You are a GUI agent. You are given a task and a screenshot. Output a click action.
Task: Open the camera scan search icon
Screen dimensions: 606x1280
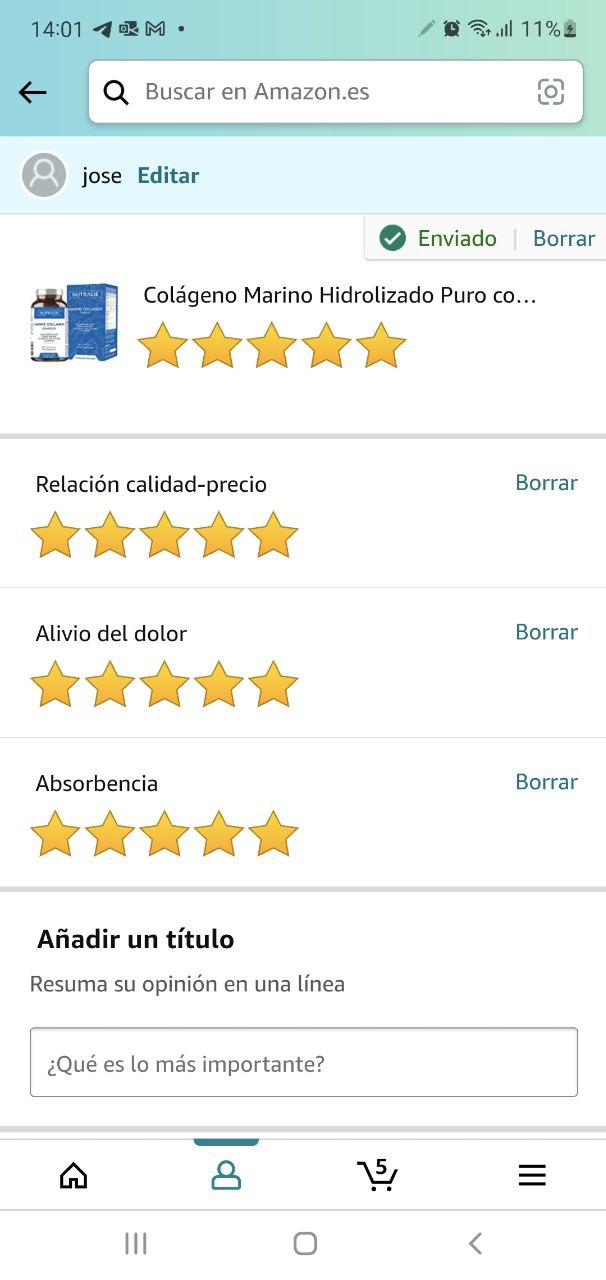click(x=551, y=93)
